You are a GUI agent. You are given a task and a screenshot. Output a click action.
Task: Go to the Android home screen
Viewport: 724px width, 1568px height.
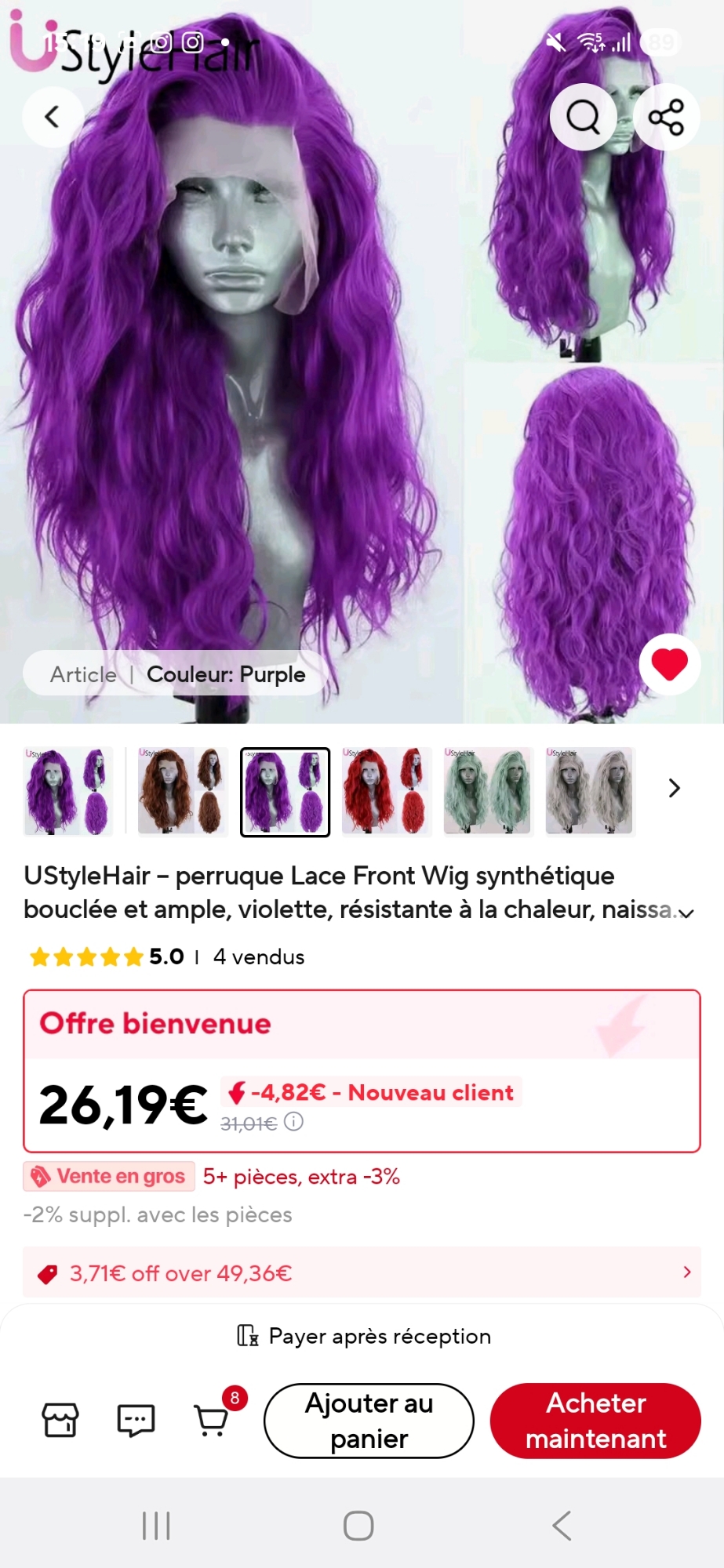[x=358, y=1526]
